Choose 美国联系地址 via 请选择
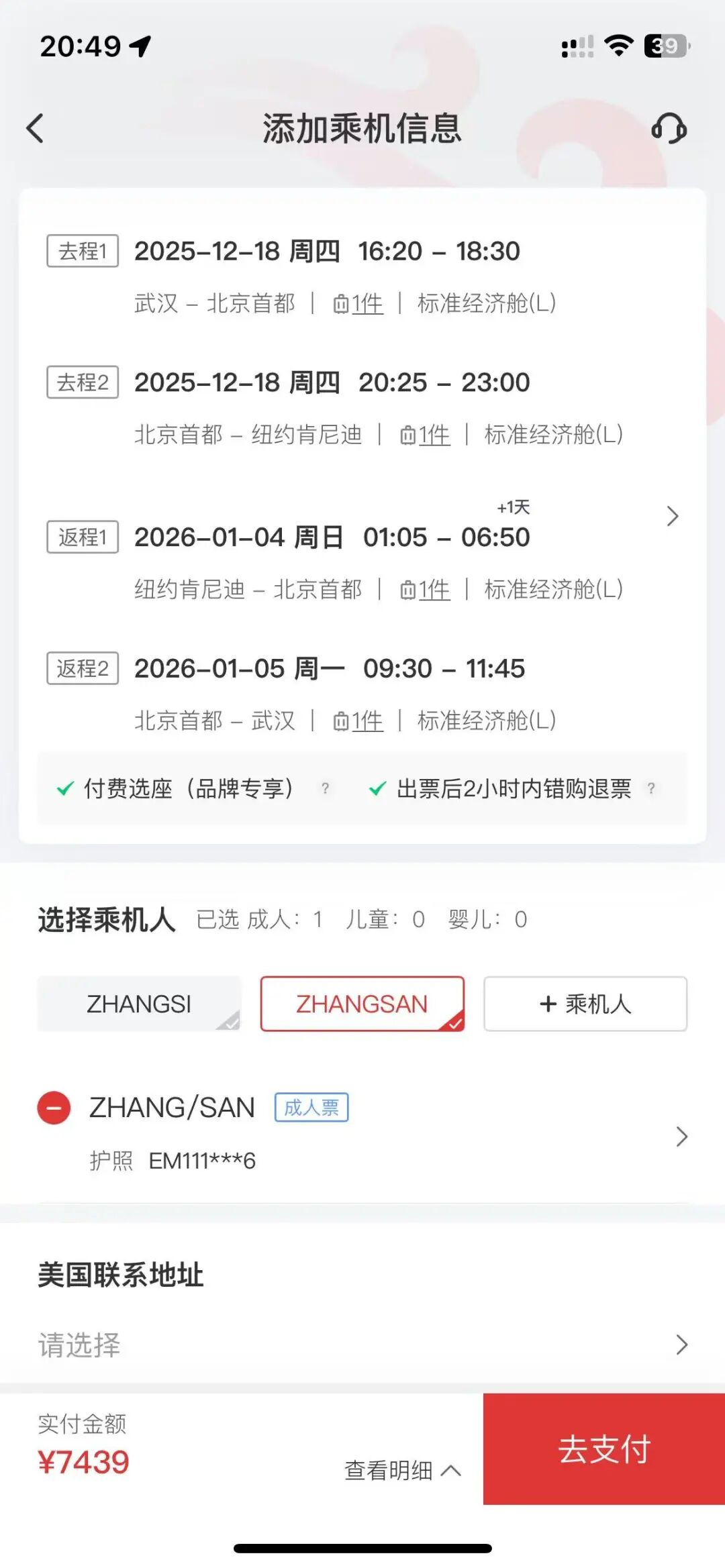Image resolution: width=725 pixels, height=1568 pixels. [362, 1345]
